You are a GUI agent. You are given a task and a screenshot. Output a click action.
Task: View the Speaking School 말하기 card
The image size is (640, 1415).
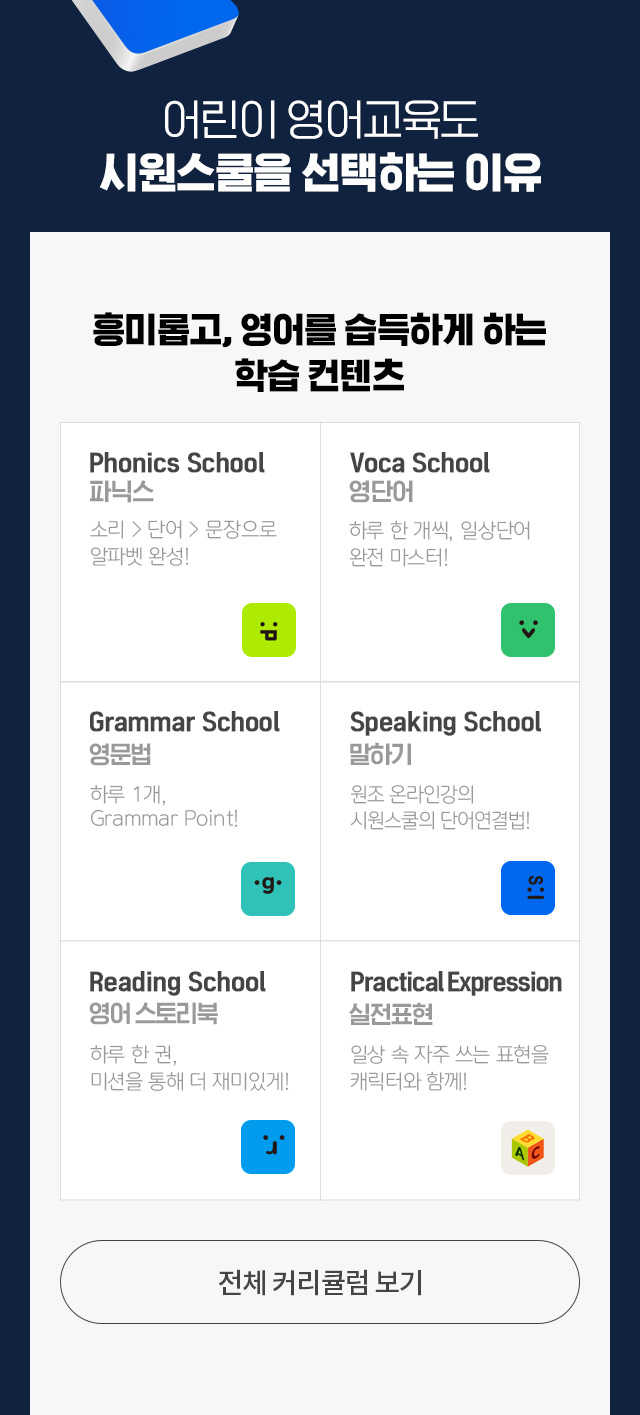pos(450,811)
